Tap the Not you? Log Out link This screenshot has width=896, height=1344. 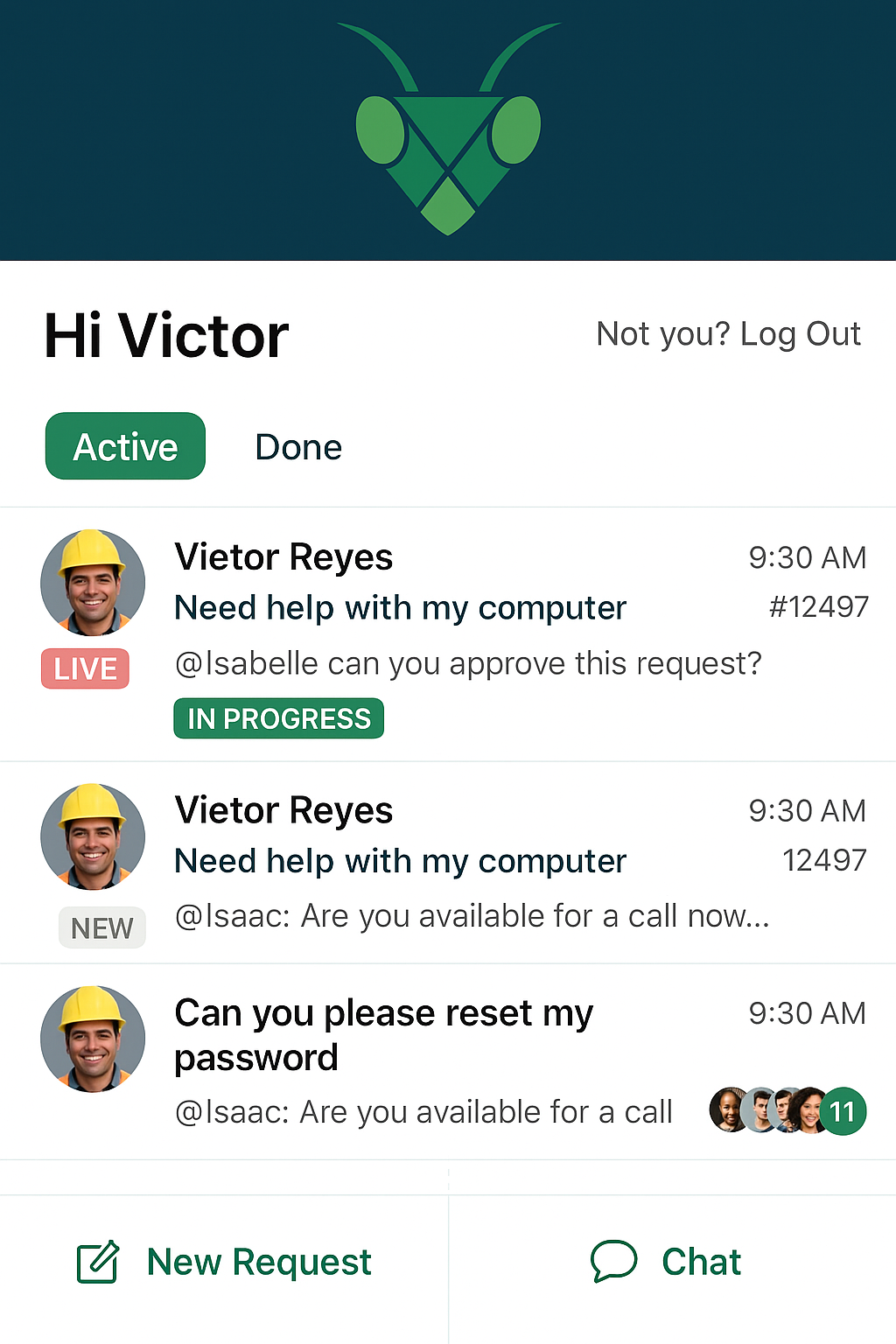click(728, 334)
